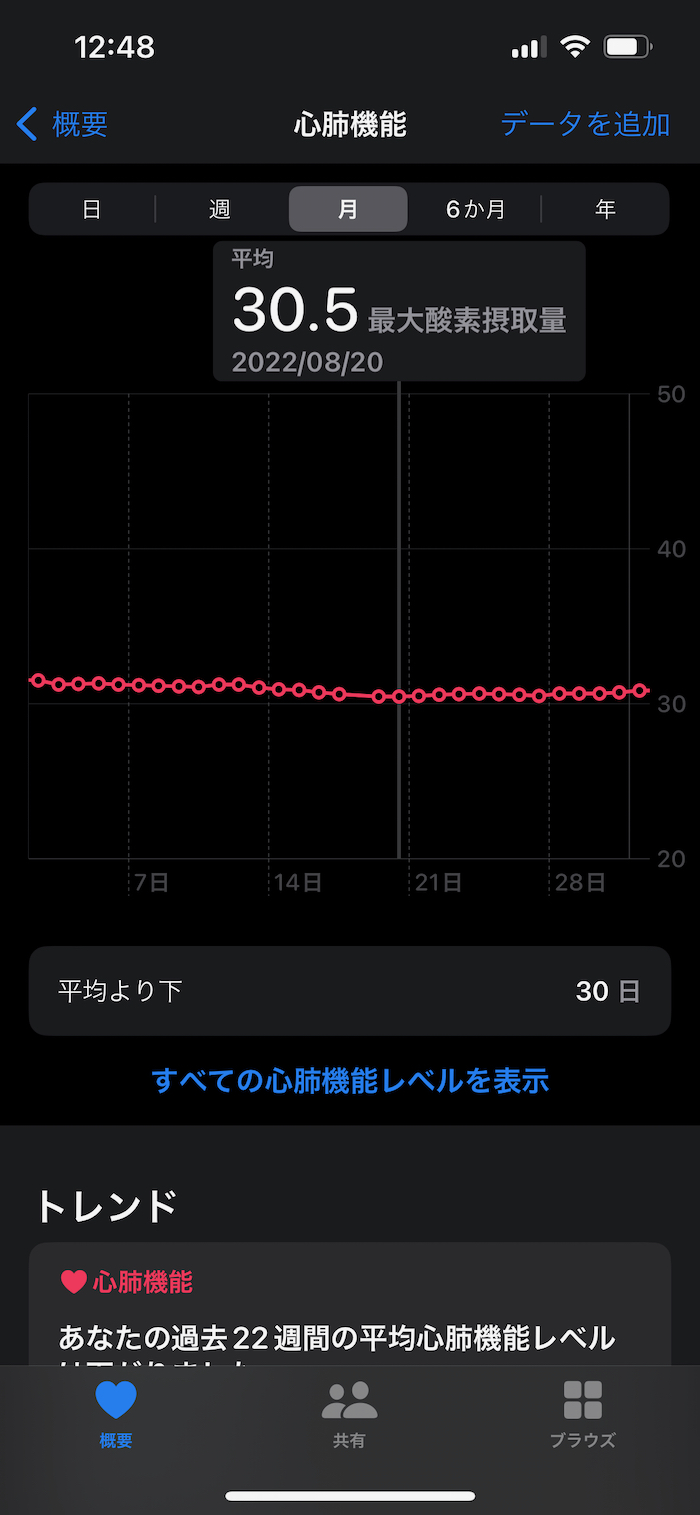The width and height of the screenshot is (700, 1515).
Task: Select the 月 range segment
Action: click(348, 210)
